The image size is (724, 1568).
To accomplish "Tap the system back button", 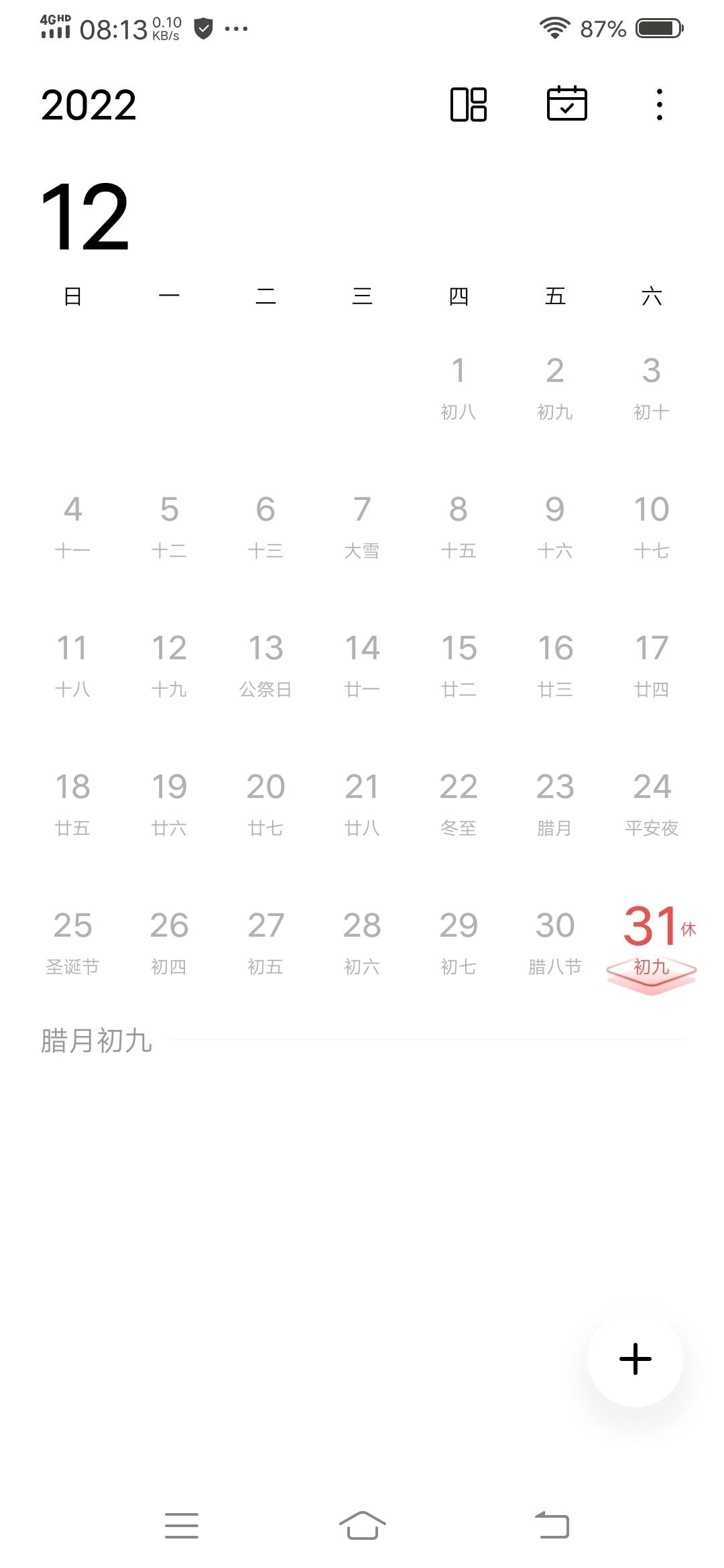I will tap(552, 1525).
